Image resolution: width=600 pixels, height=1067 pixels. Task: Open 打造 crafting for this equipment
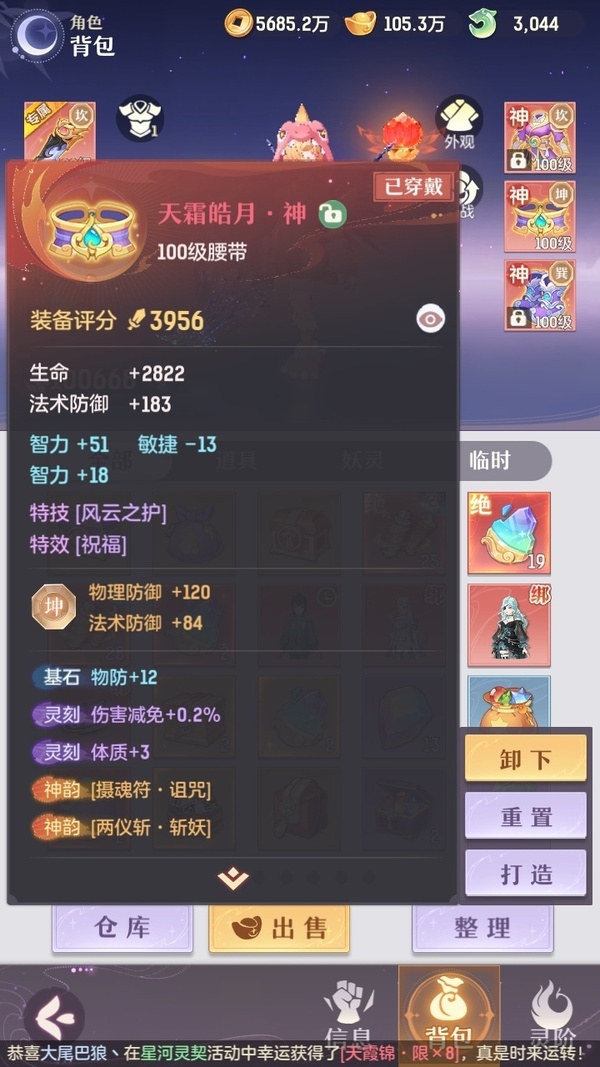tap(525, 874)
